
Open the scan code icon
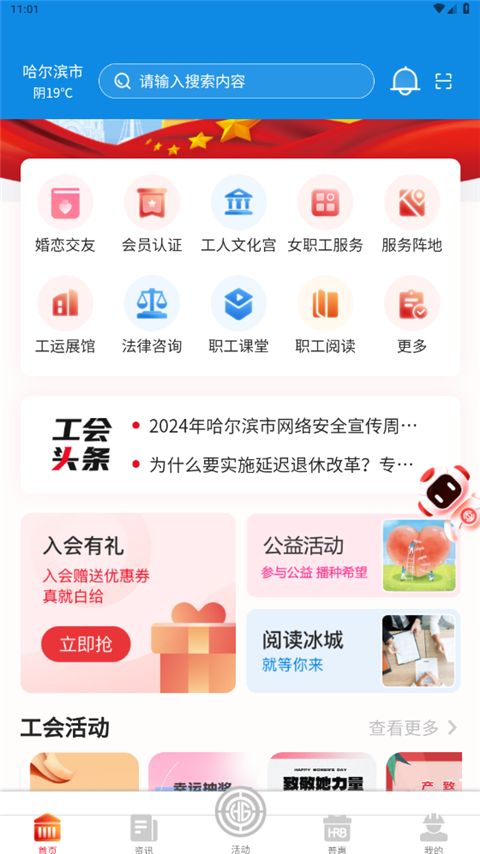pos(443,81)
